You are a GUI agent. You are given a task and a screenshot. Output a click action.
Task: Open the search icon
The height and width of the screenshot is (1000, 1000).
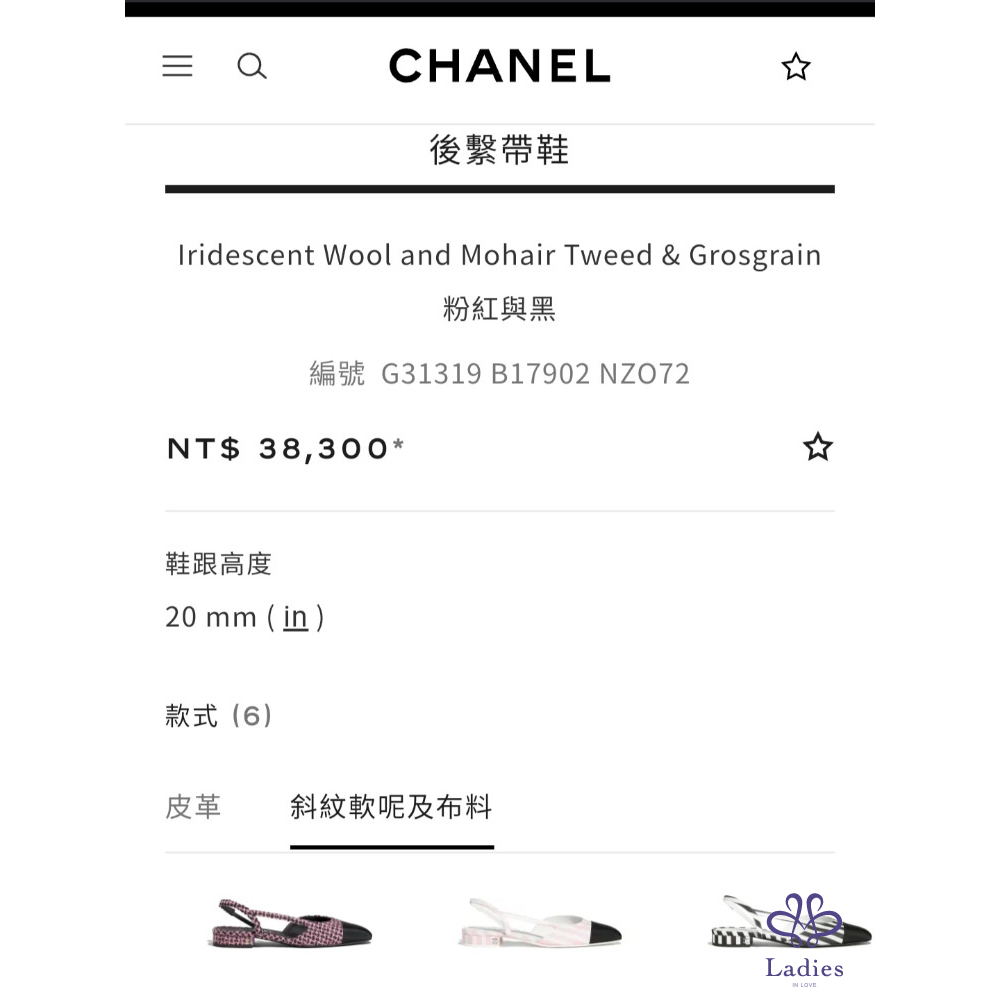click(252, 66)
